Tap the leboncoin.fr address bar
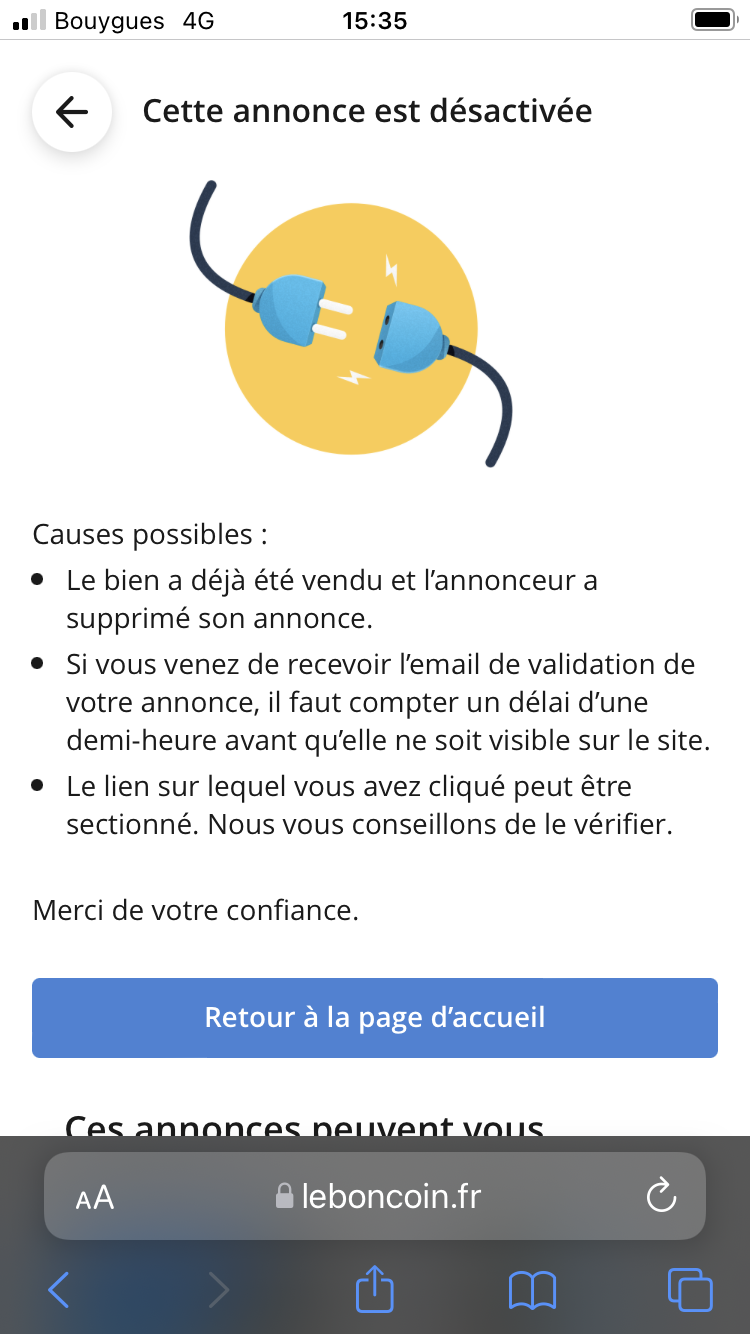This screenshot has width=750, height=1334. (x=378, y=1196)
